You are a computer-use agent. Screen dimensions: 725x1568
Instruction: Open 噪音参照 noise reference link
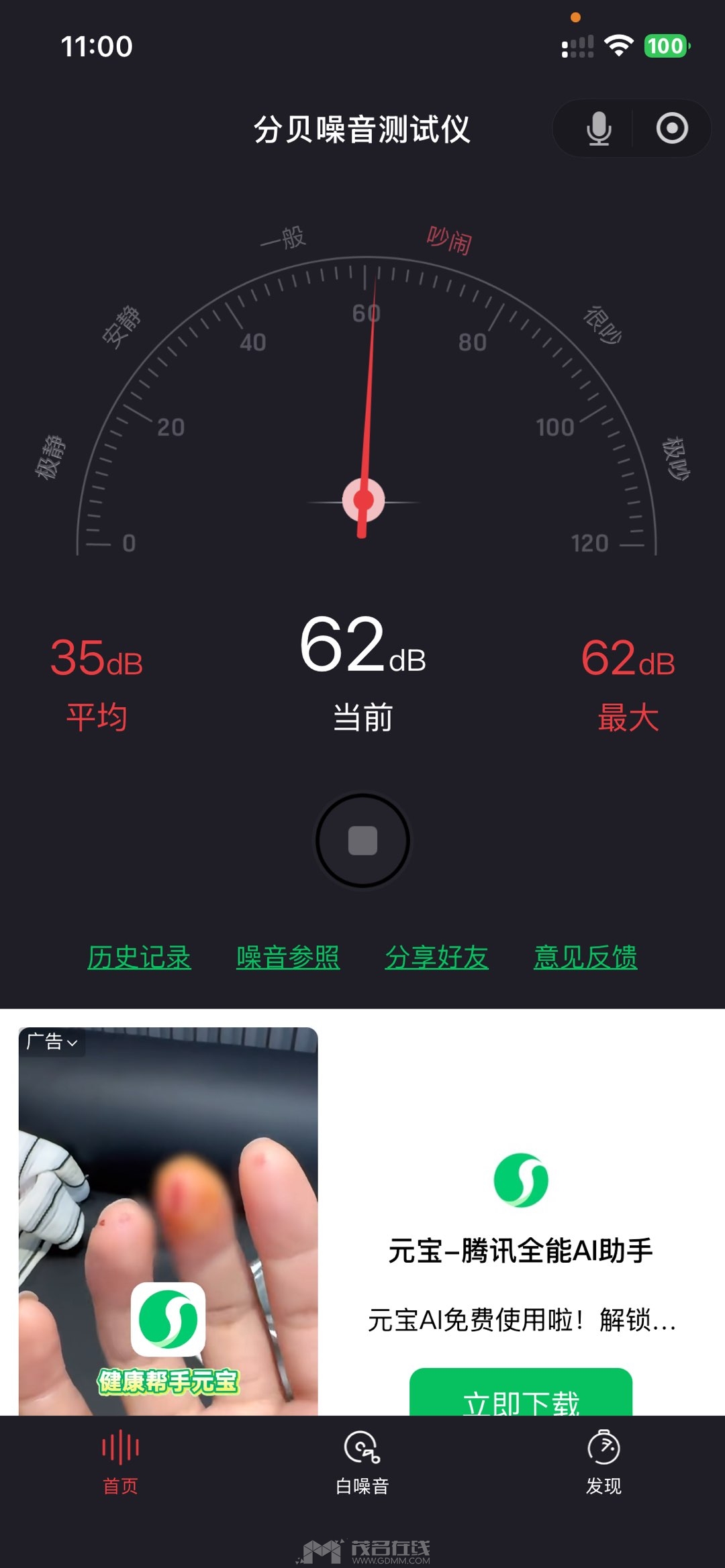click(x=288, y=957)
